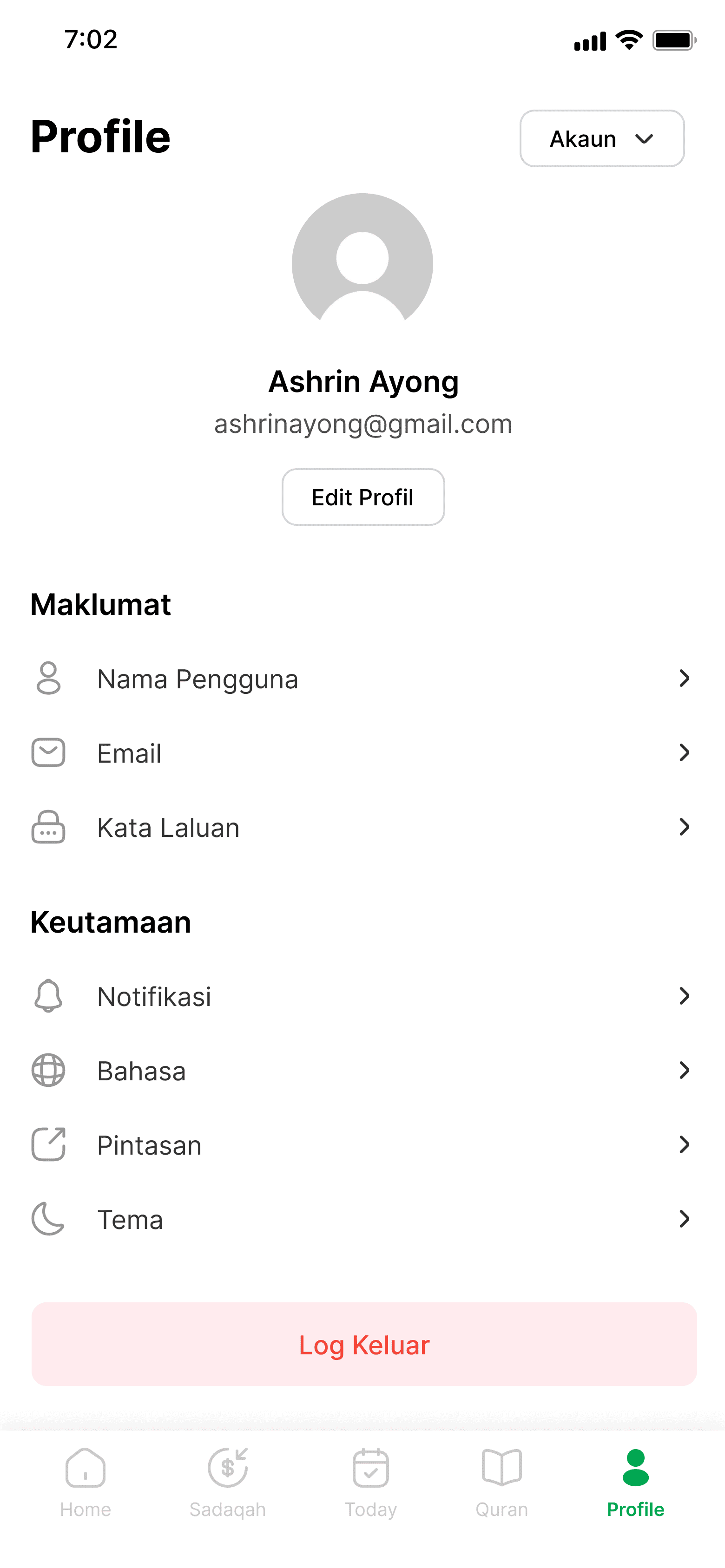
Task: Open the Pintasan row
Action: tap(362, 1145)
